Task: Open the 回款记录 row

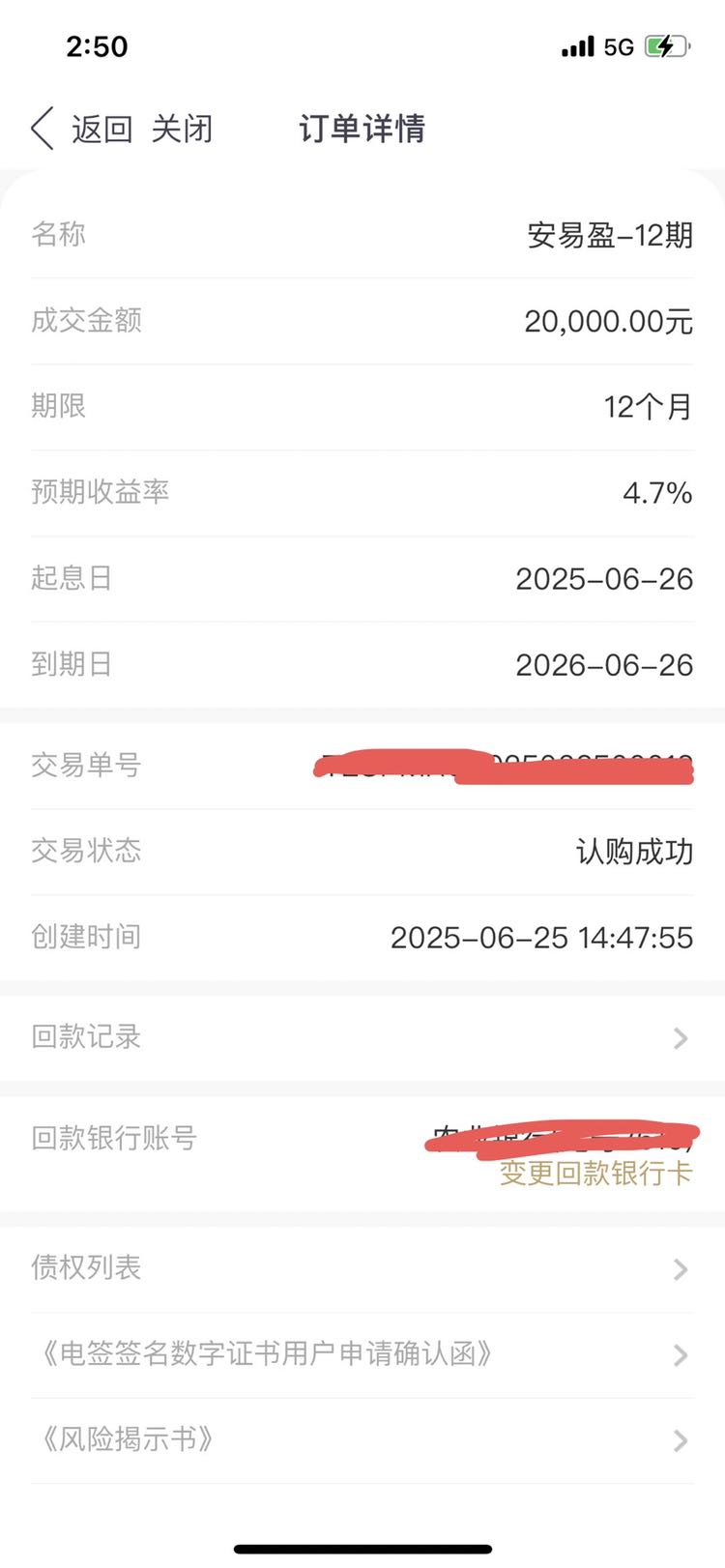Action: (362, 1037)
